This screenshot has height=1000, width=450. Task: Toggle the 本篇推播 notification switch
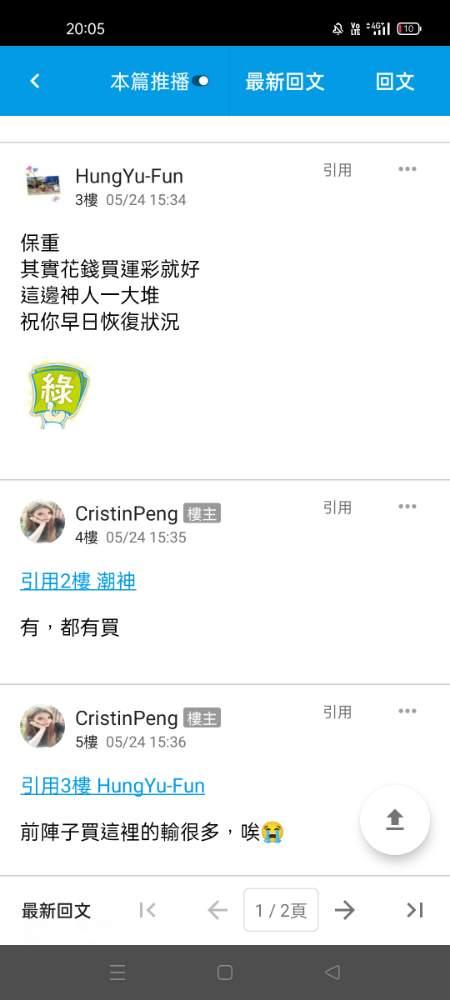(200, 81)
